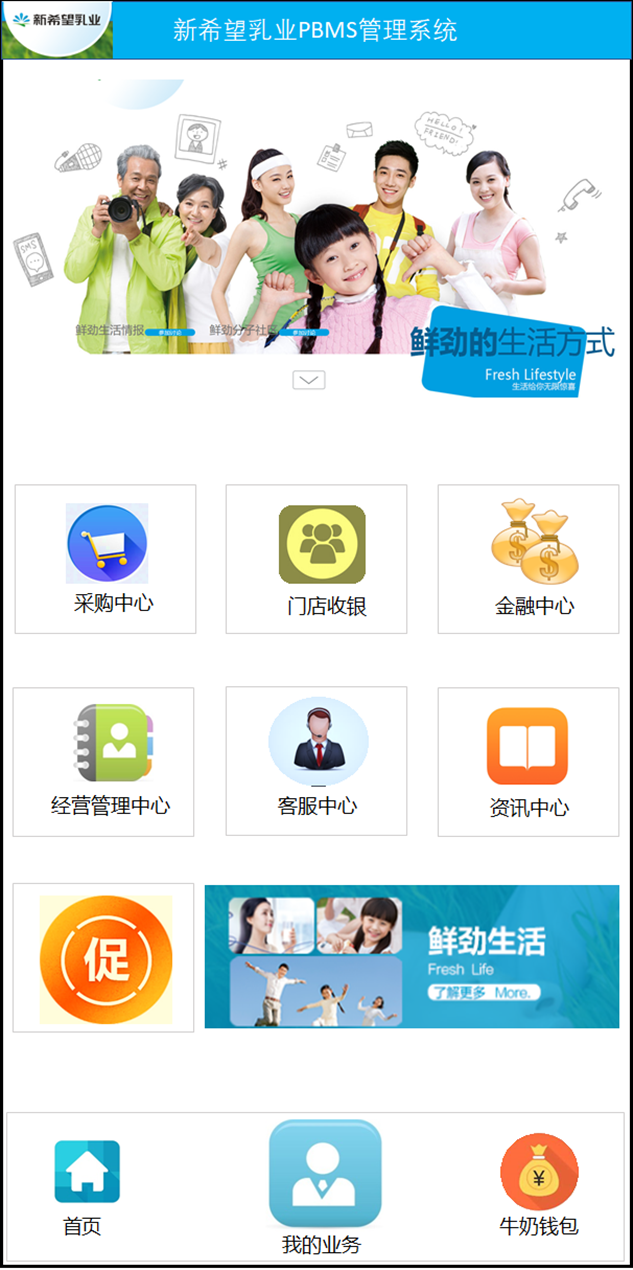Screen dimensions: 633x1270
Task: Open the 牛奶钱包 milk wallet tab
Action: pos(539,1187)
